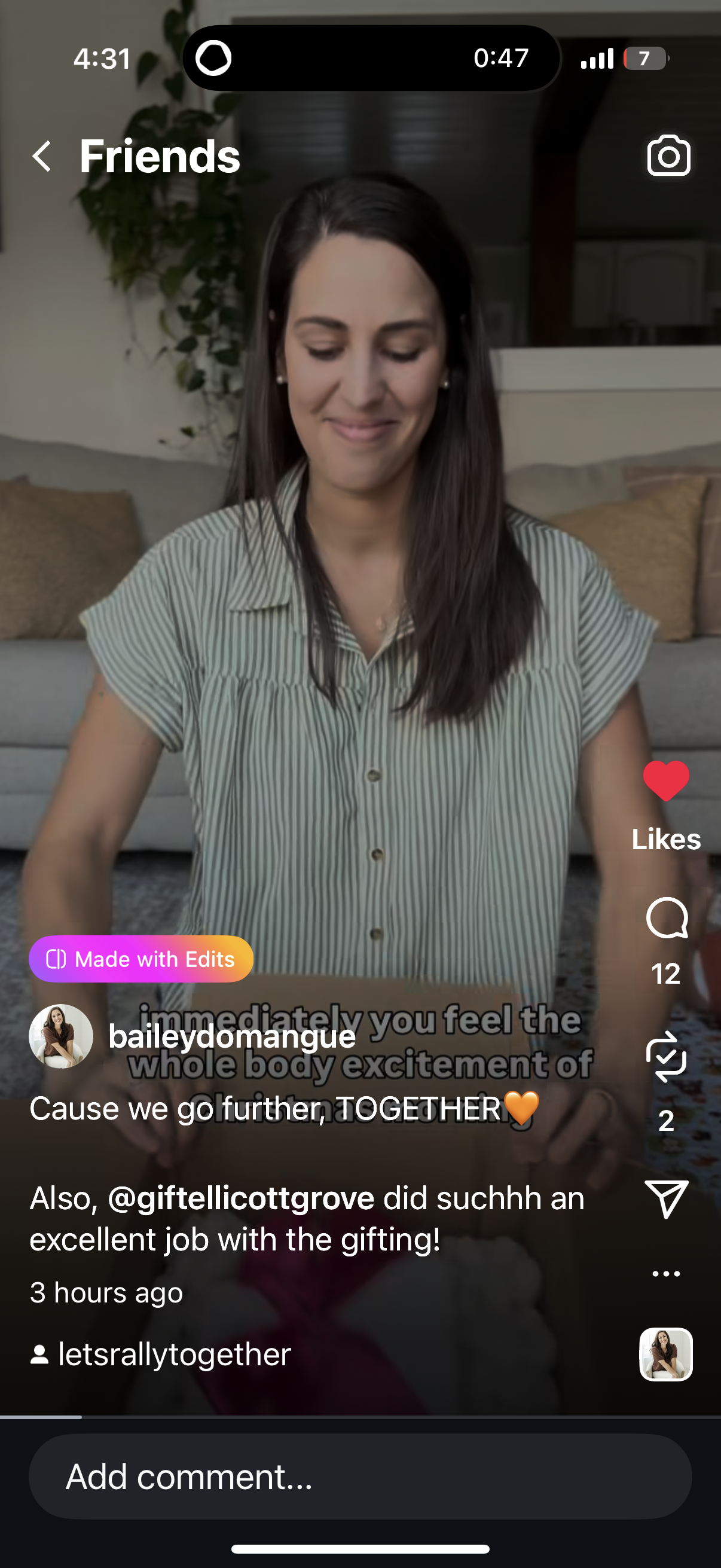View tagged account letsrallytogether
Image resolution: width=721 pixels, height=1568 pixels.
[x=174, y=1355]
